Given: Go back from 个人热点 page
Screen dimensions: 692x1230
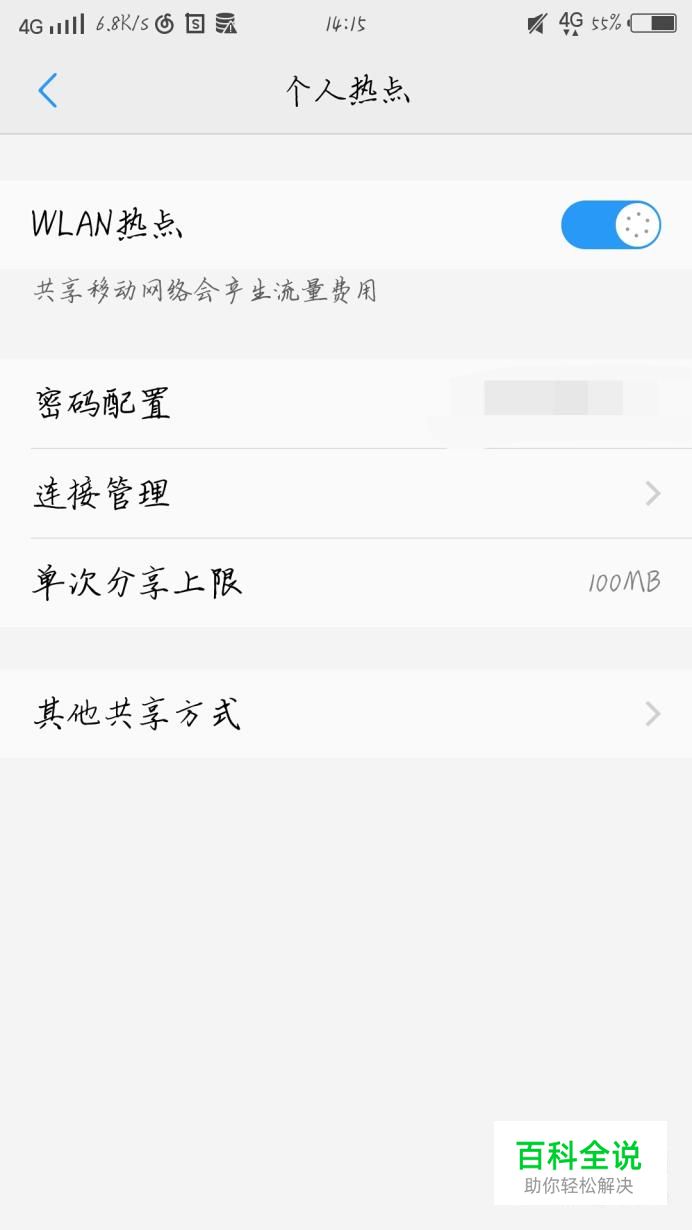Looking at the screenshot, I should pos(47,91).
